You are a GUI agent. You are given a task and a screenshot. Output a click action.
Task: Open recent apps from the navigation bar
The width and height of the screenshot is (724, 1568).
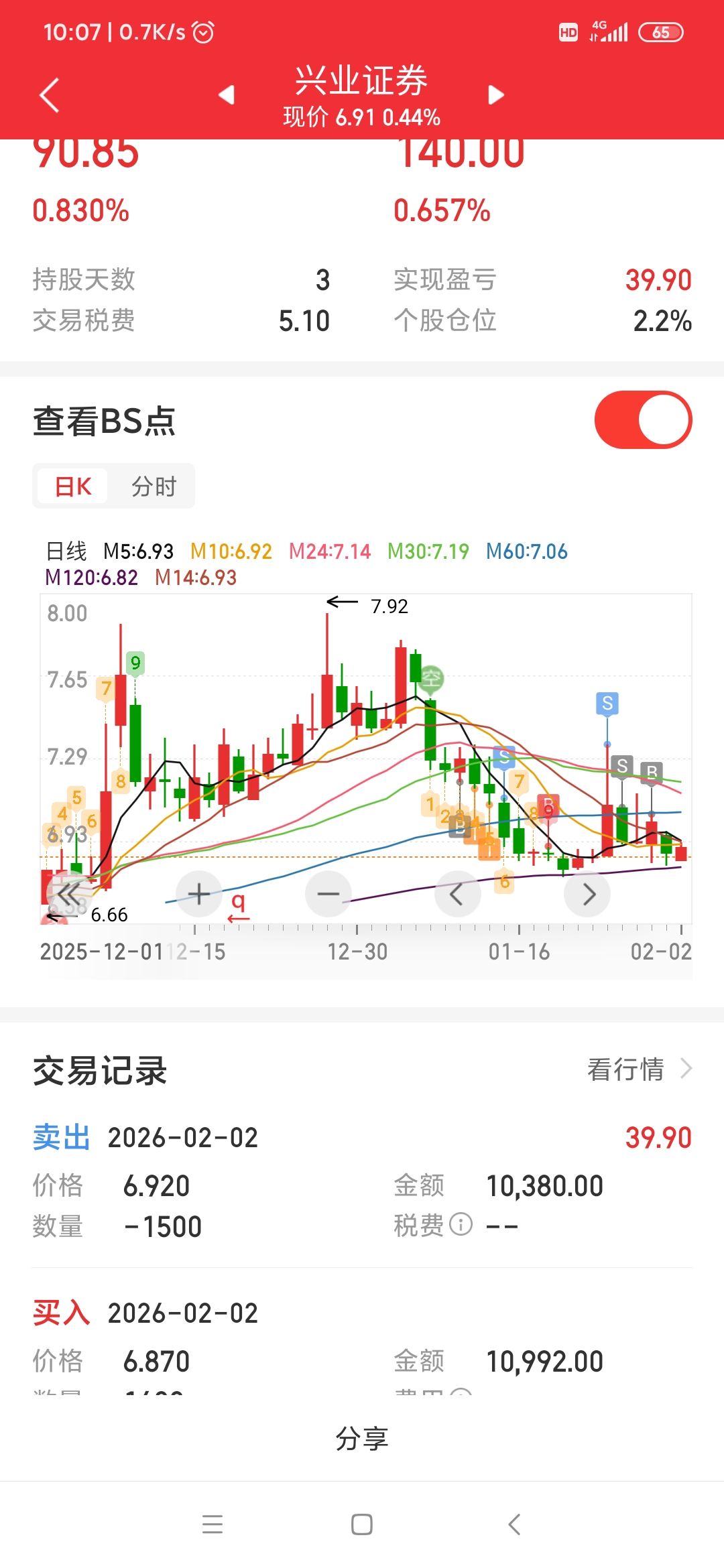[x=213, y=1524]
